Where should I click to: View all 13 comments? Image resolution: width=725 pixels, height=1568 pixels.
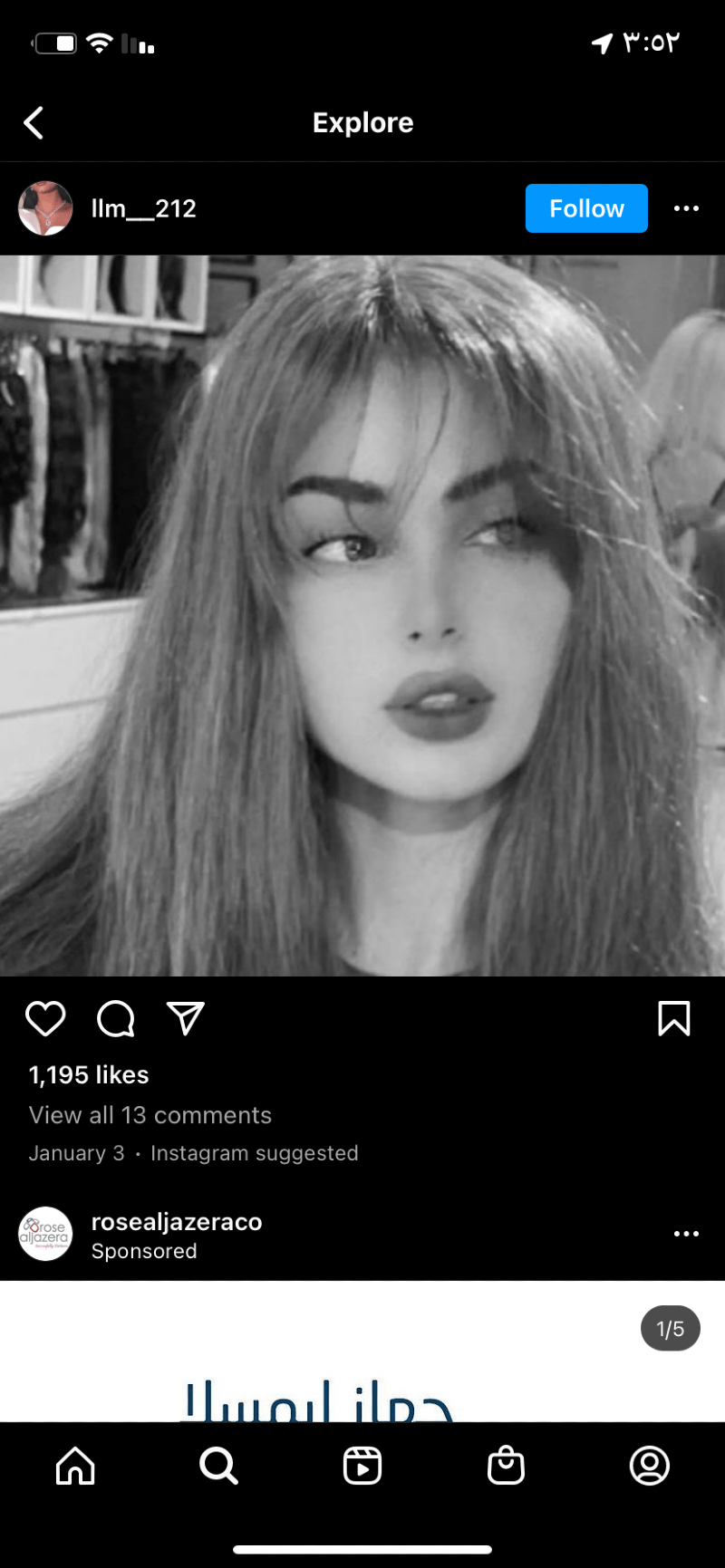point(150,1115)
